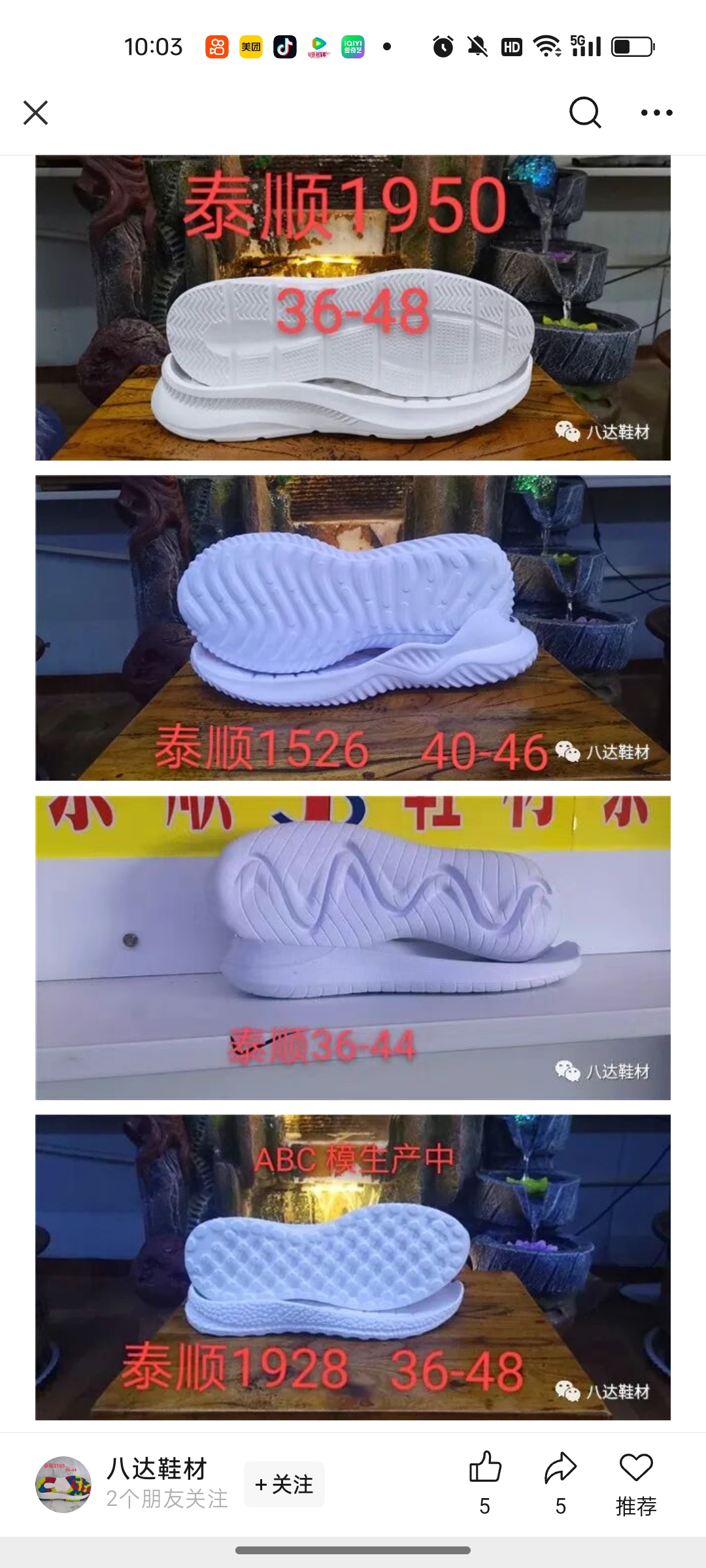The image size is (706, 1568).
Task: View the 泰顺36-44 sole picture
Action: 353,947
